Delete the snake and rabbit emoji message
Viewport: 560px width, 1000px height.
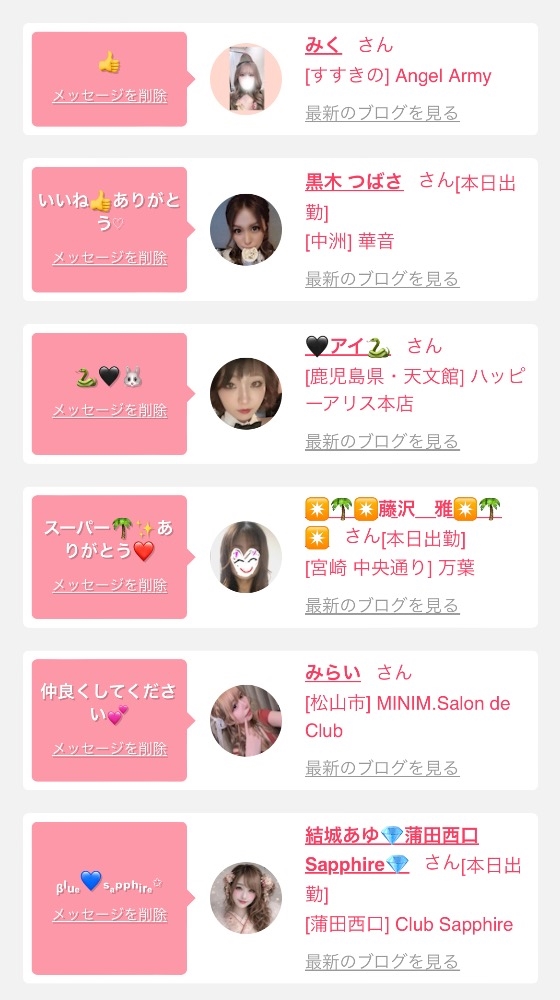110,410
